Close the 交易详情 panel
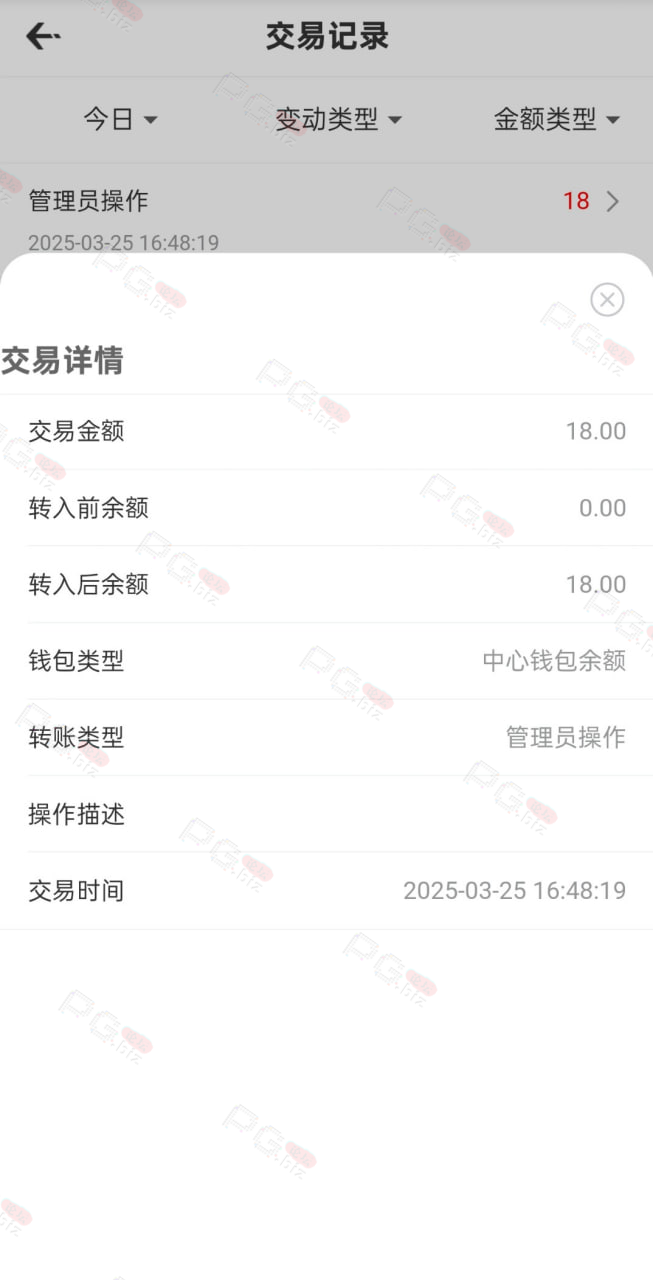Screen dimensions: 653x1280 (x=607, y=299)
